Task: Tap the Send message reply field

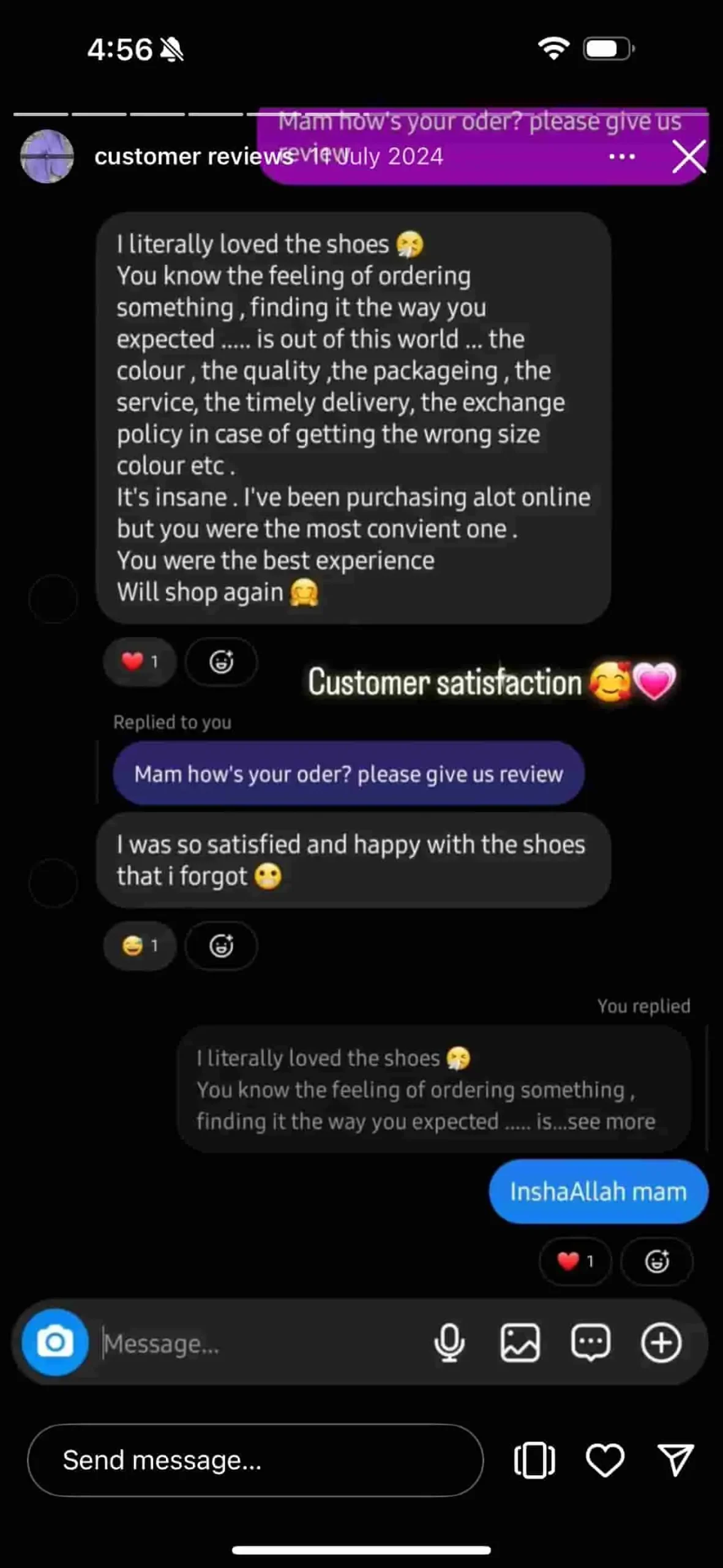Action: click(x=255, y=1460)
